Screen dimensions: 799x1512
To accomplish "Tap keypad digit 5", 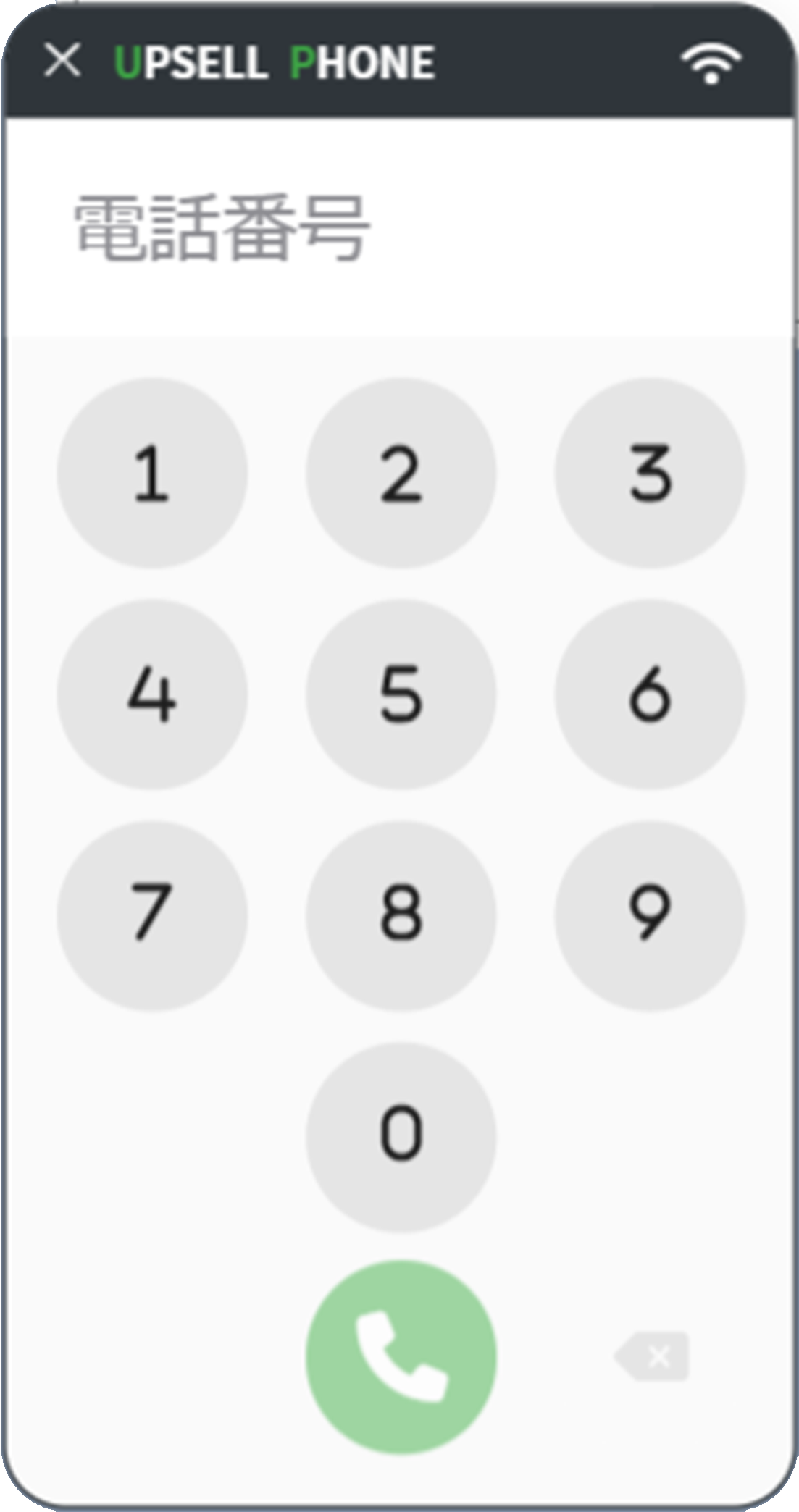I will point(401,694).
